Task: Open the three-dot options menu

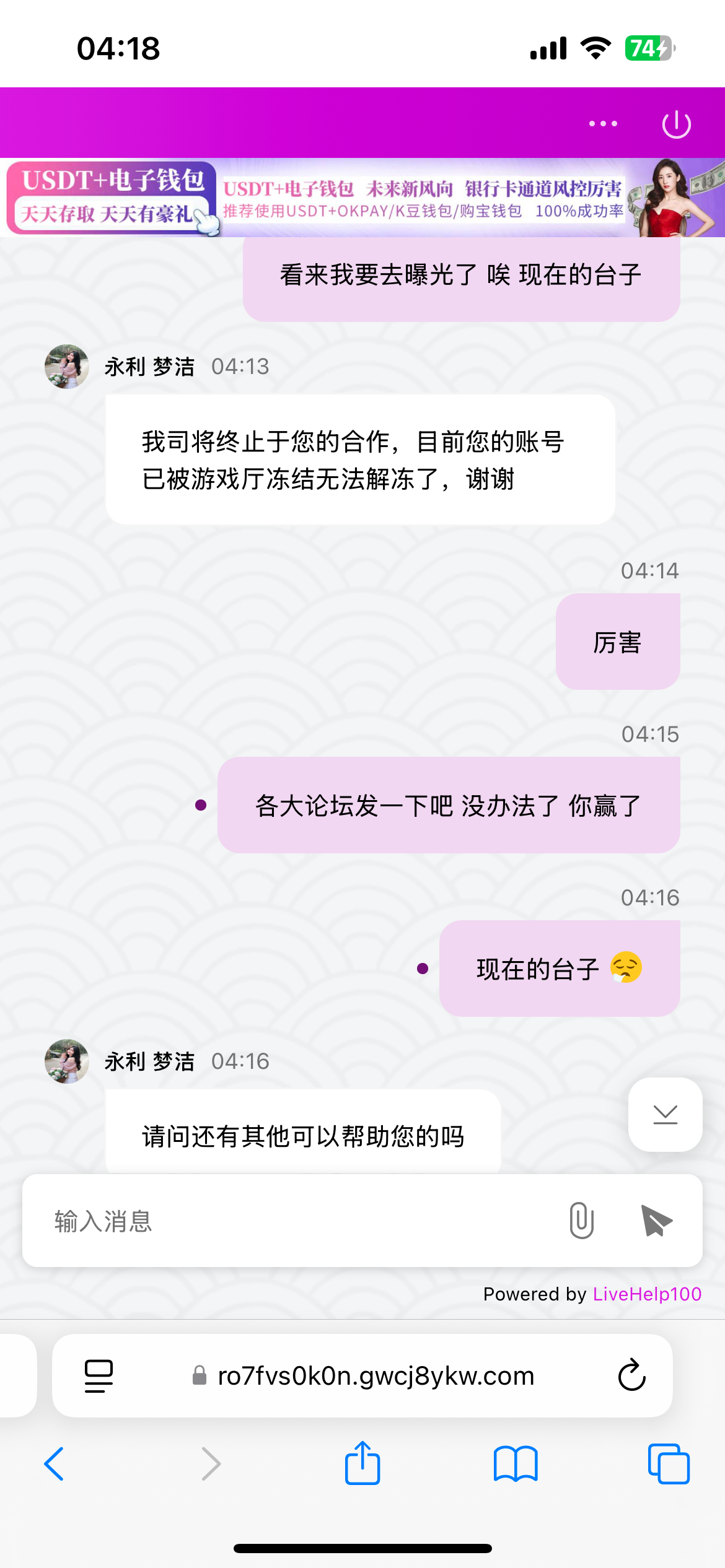Action: [x=603, y=124]
